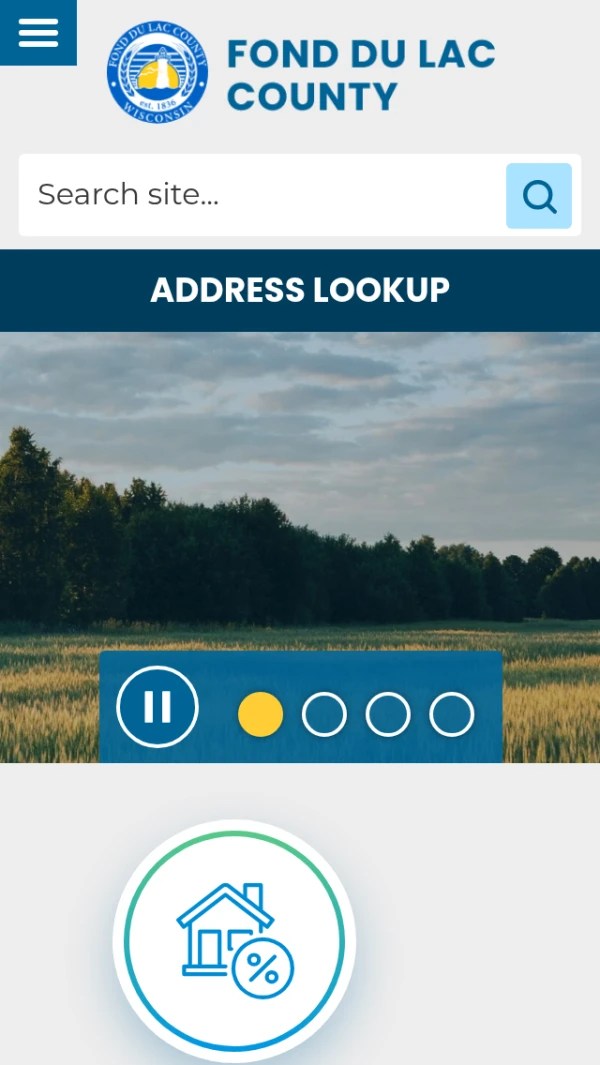Viewport: 600px width, 1065px height.
Task: Pause the image slideshow
Action: tap(157, 707)
